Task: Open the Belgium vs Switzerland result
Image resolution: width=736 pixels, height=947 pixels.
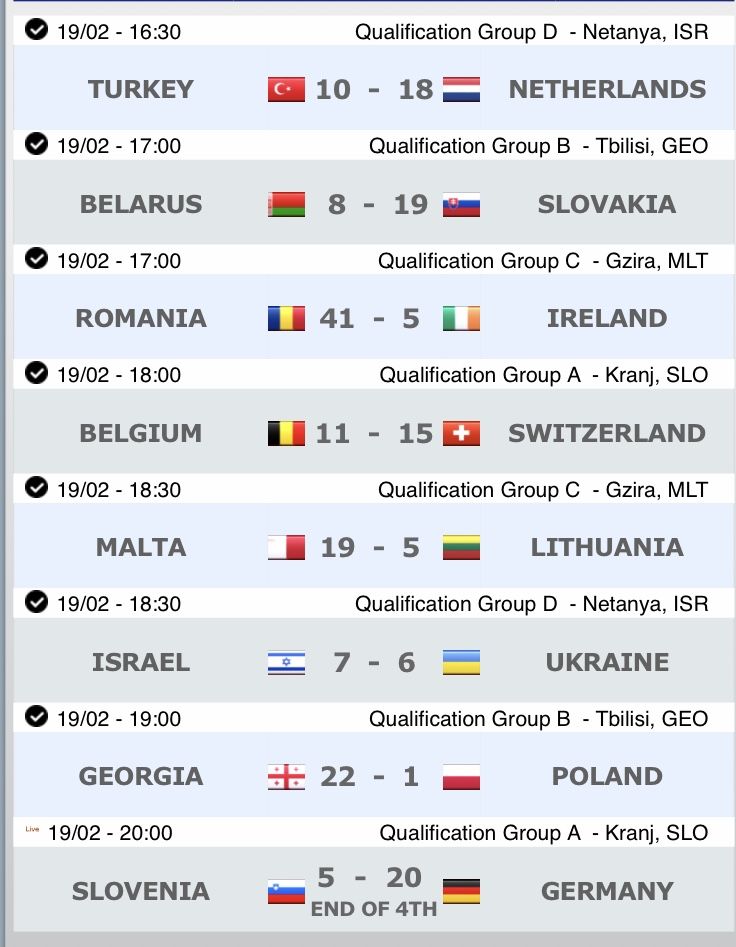Action: point(374,433)
